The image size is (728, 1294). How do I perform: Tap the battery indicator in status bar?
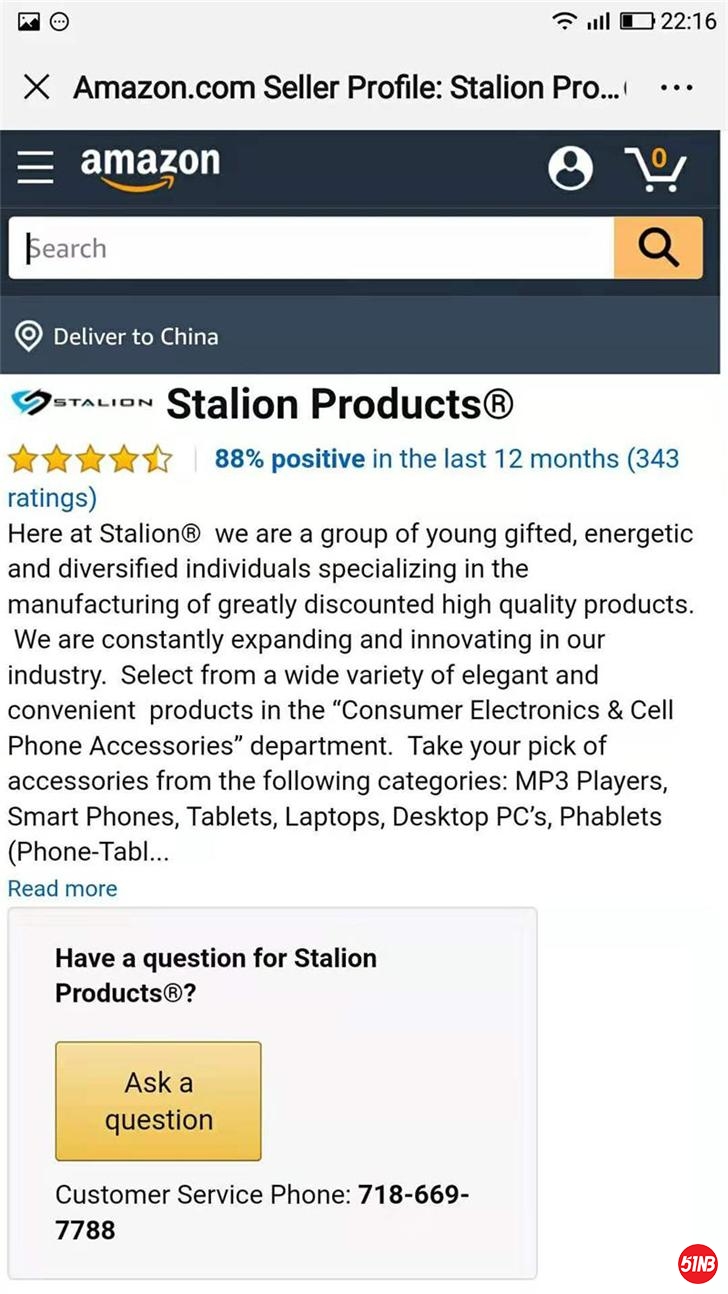click(x=638, y=19)
